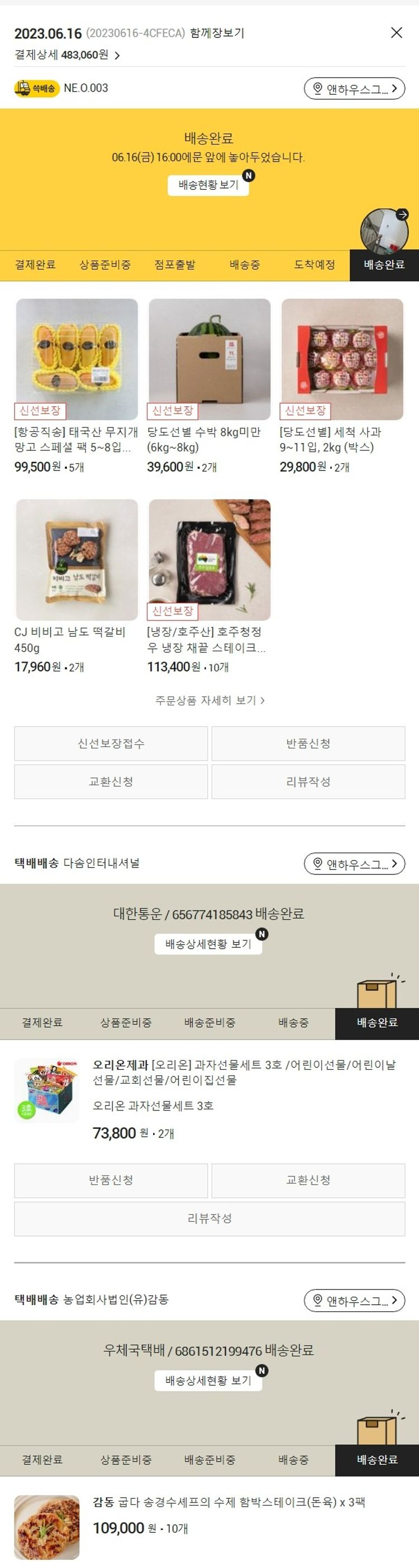View 주문상품 자세히 보기
This screenshot has width=419, height=1568.
[x=209, y=700]
